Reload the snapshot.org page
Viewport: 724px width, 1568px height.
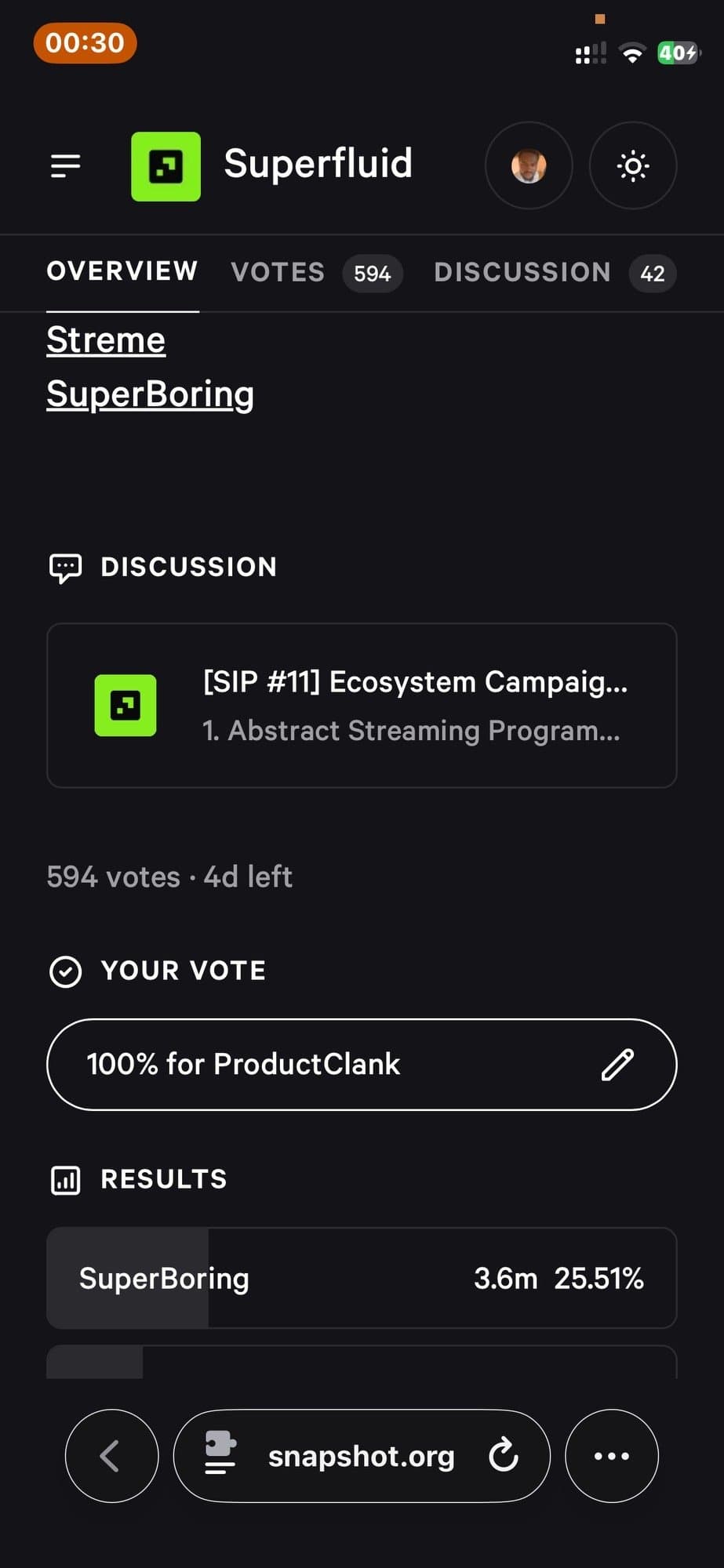[x=504, y=1456]
